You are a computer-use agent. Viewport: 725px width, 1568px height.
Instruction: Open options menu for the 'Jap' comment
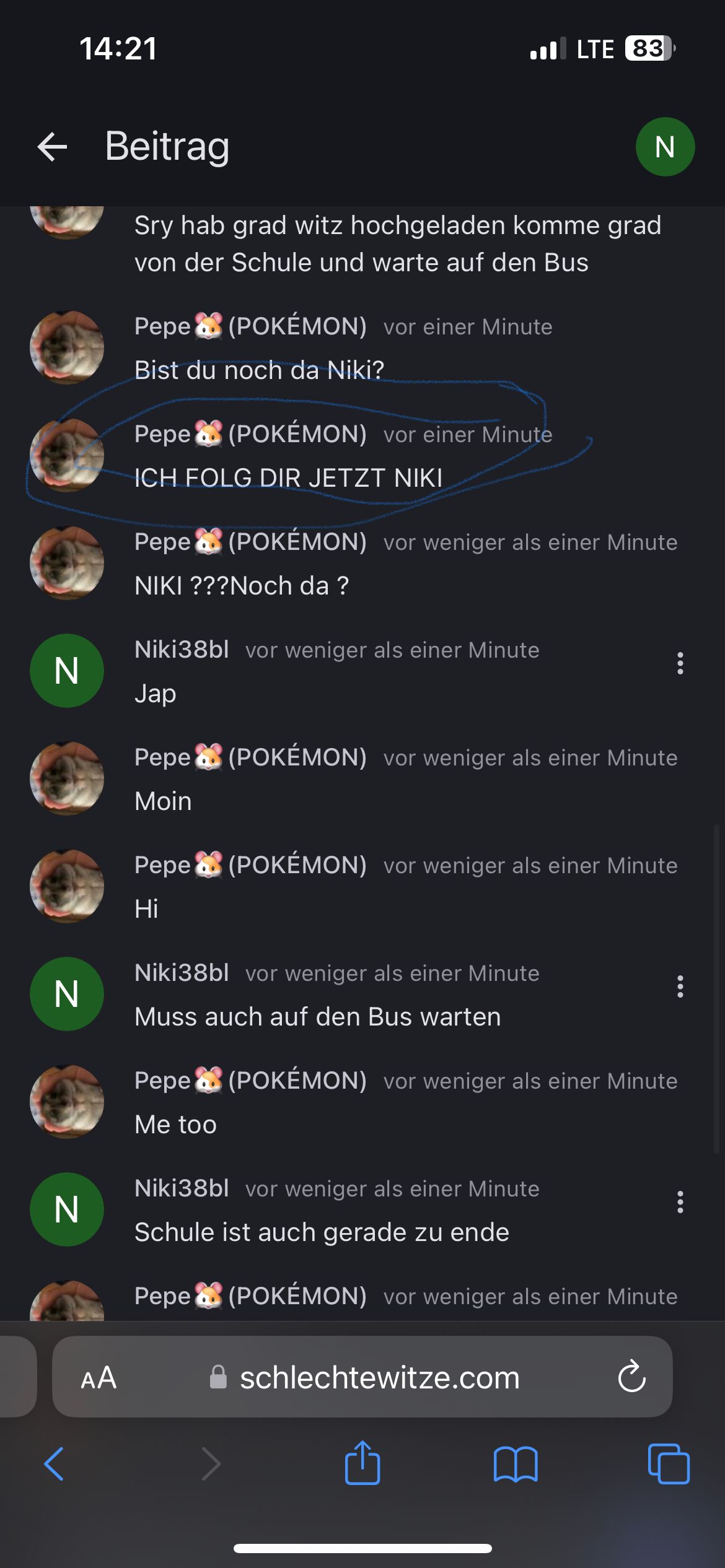(x=680, y=663)
